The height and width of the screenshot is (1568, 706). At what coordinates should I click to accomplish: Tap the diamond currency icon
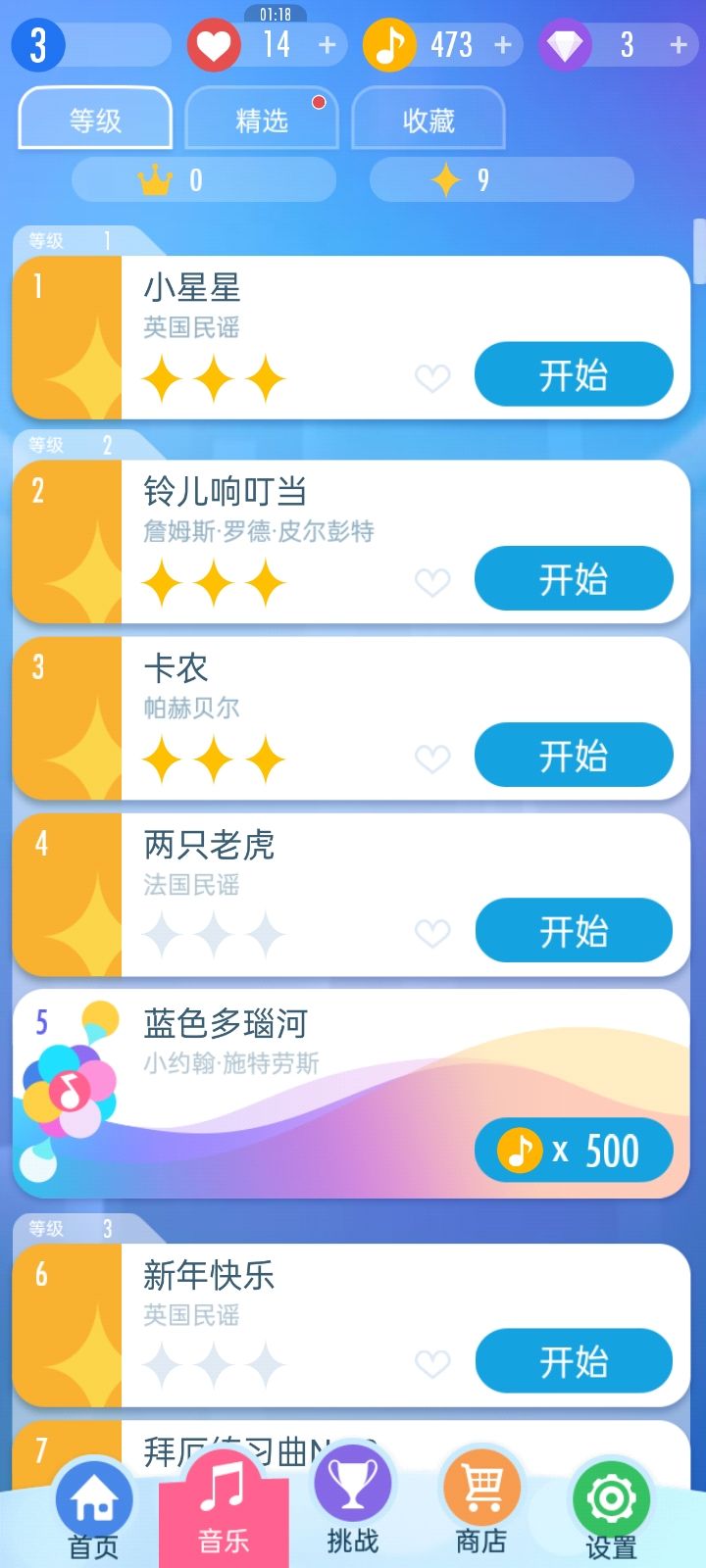tap(564, 44)
